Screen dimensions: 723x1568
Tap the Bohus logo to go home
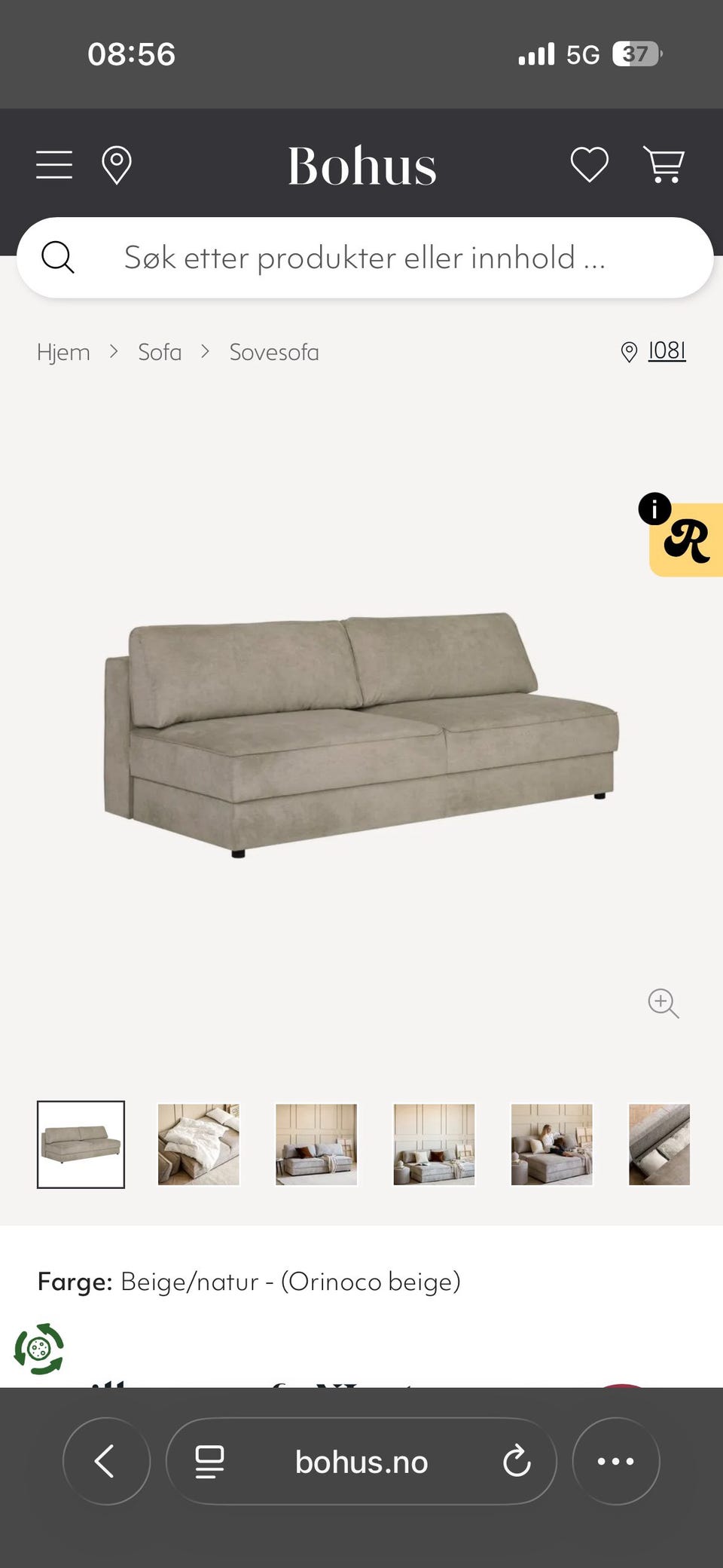point(362,166)
